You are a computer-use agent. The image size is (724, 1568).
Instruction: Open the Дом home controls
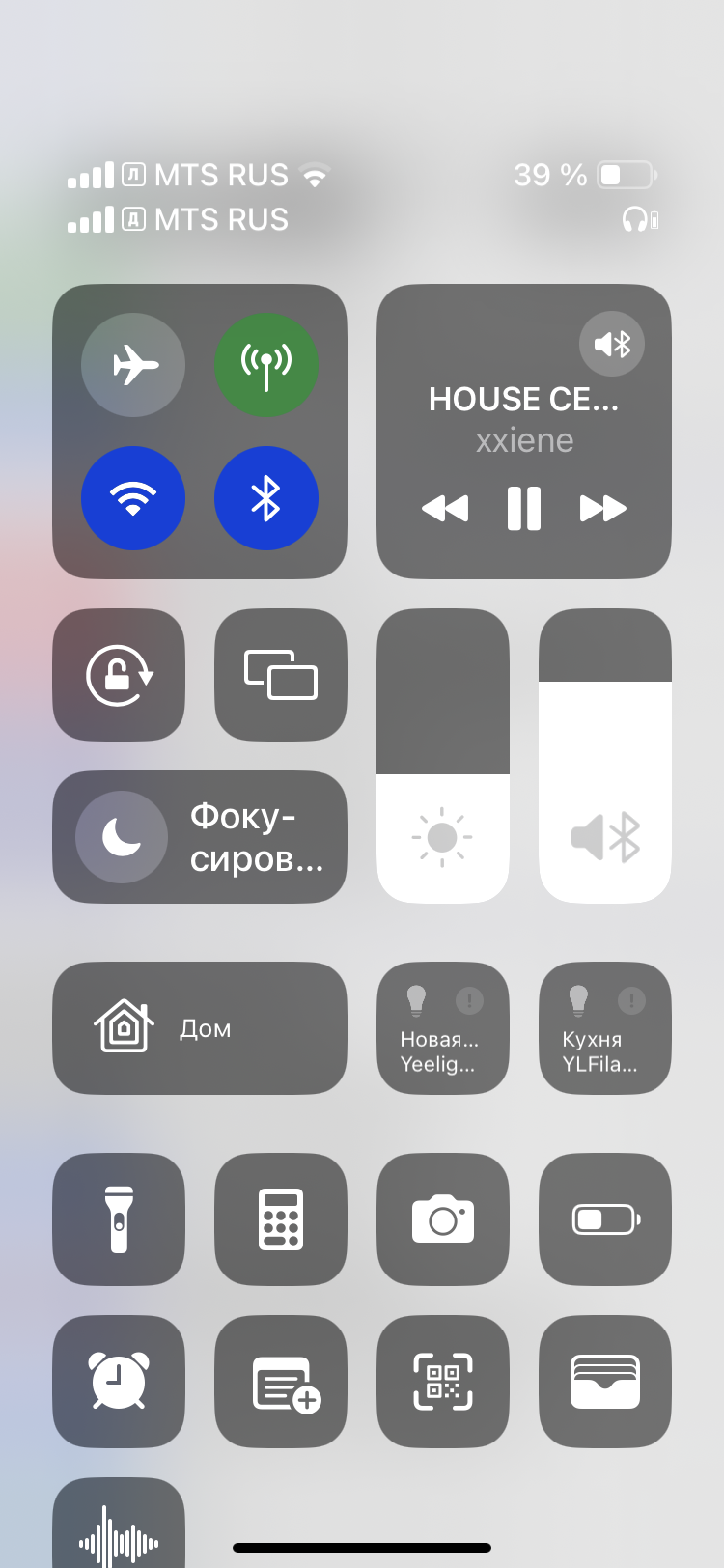click(x=200, y=1028)
